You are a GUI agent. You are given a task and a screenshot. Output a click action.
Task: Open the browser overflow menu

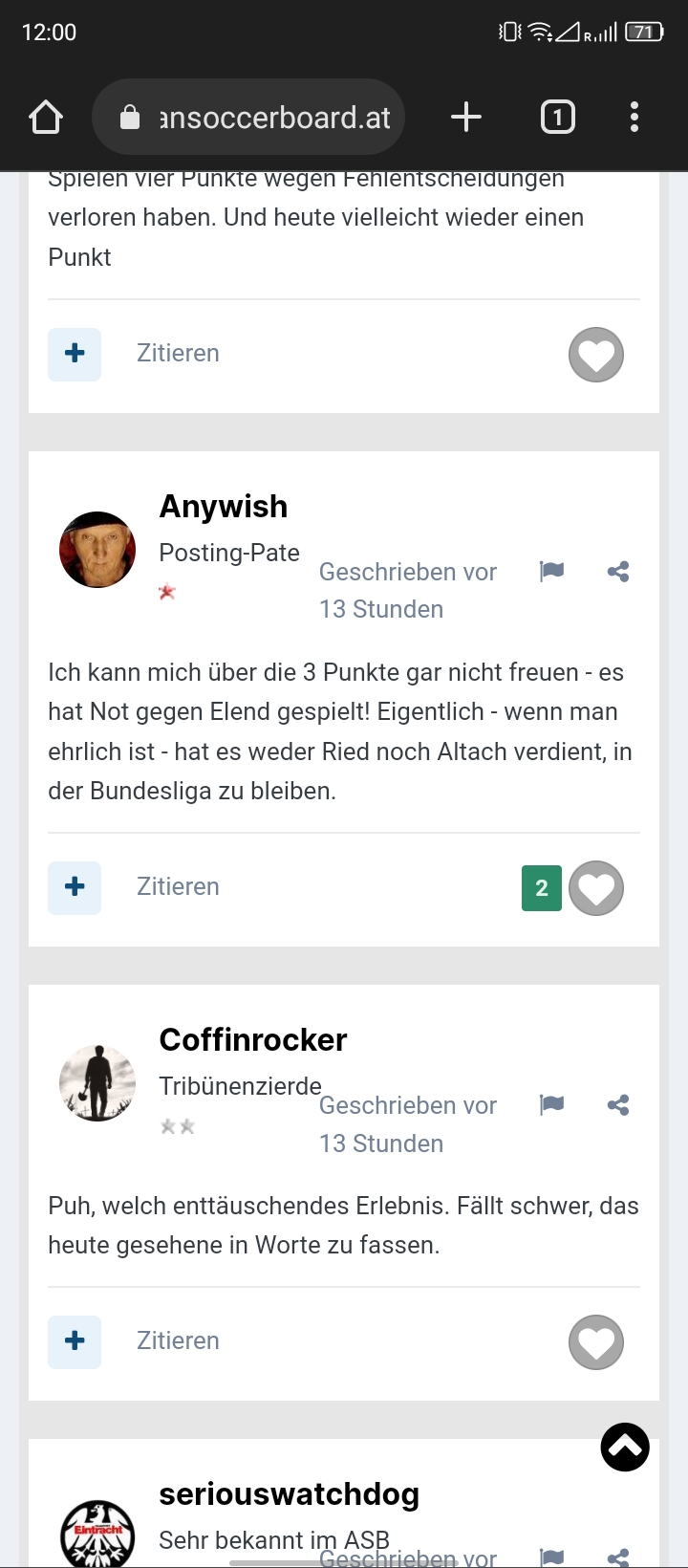pos(634,118)
